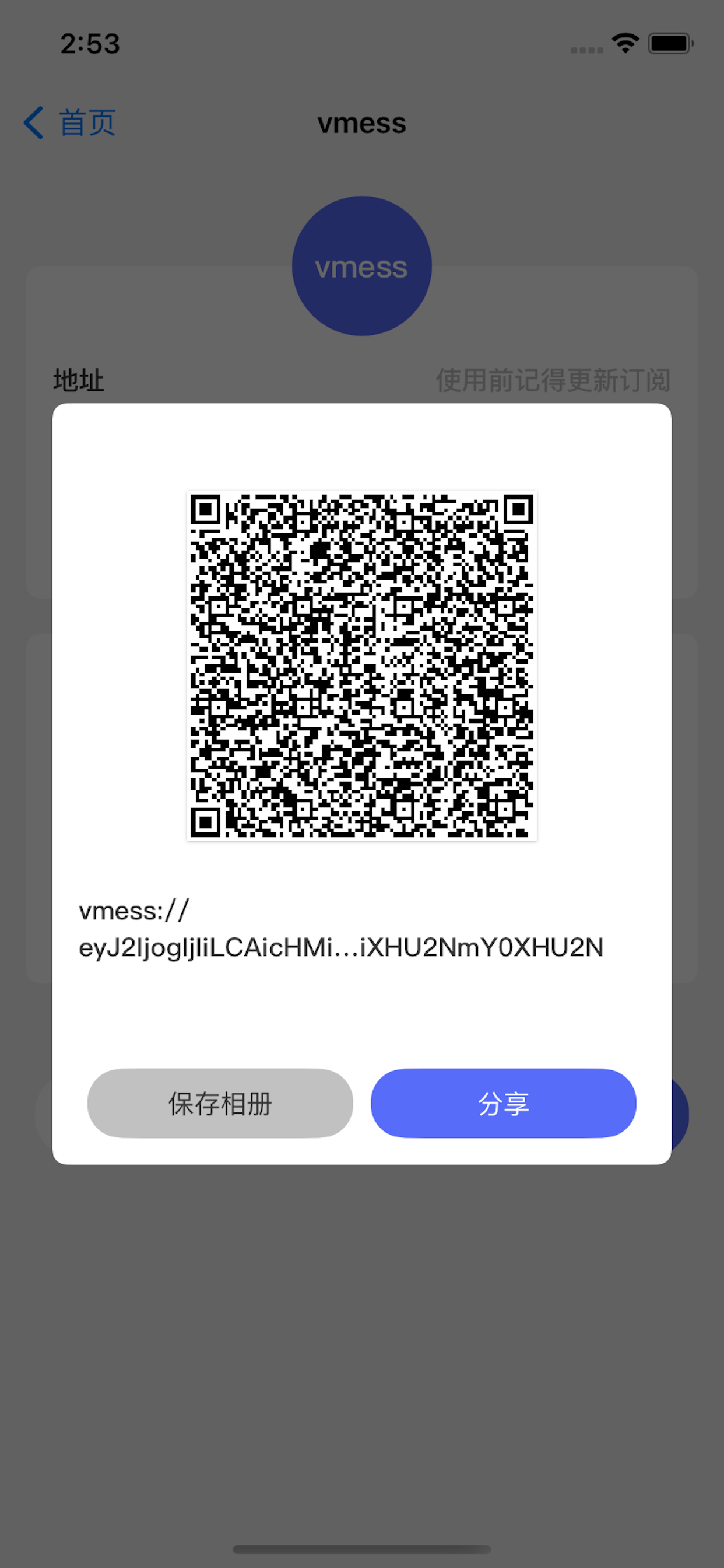Tap 保存相册 to save the QR code
Image resolution: width=724 pixels, height=1568 pixels.
point(220,1103)
